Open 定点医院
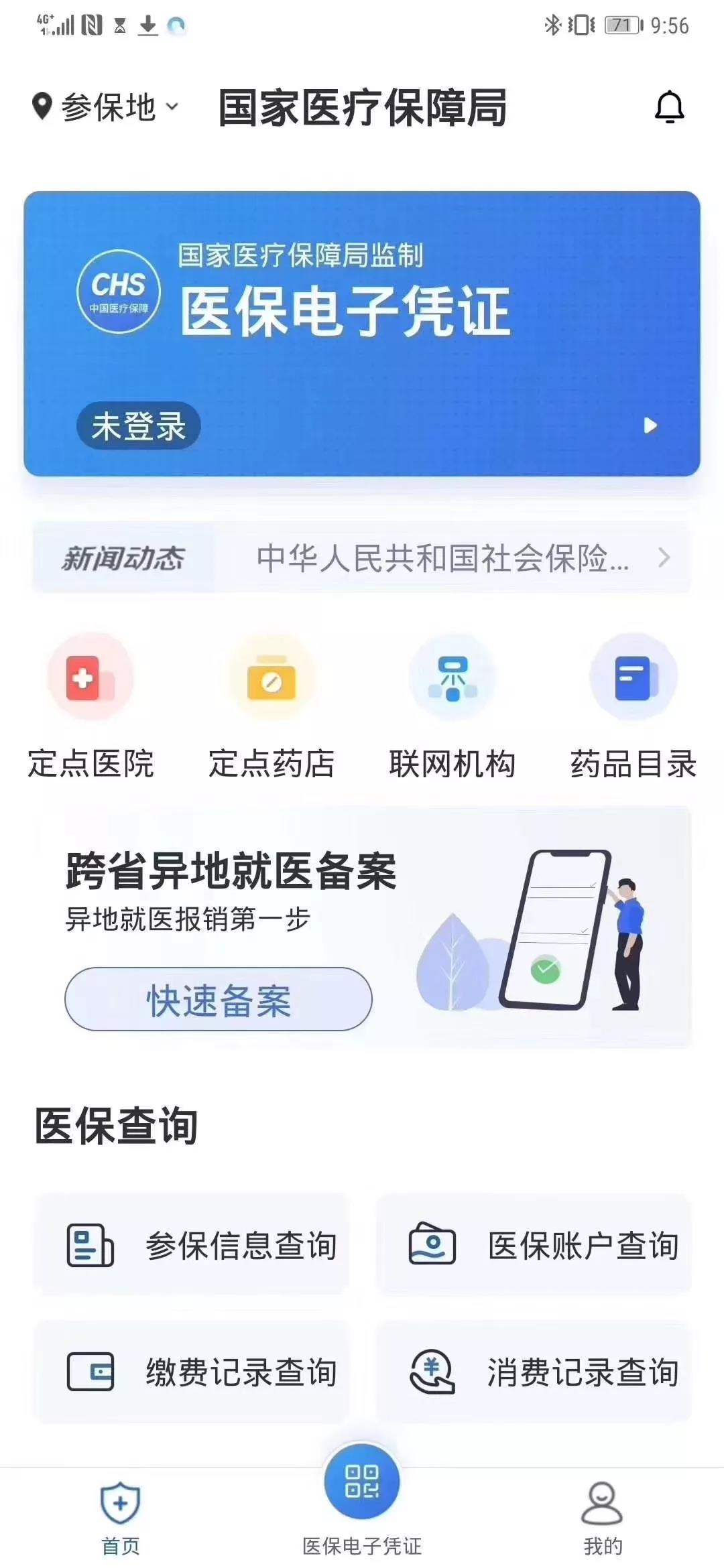The image size is (724, 1568). click(90, 707)
